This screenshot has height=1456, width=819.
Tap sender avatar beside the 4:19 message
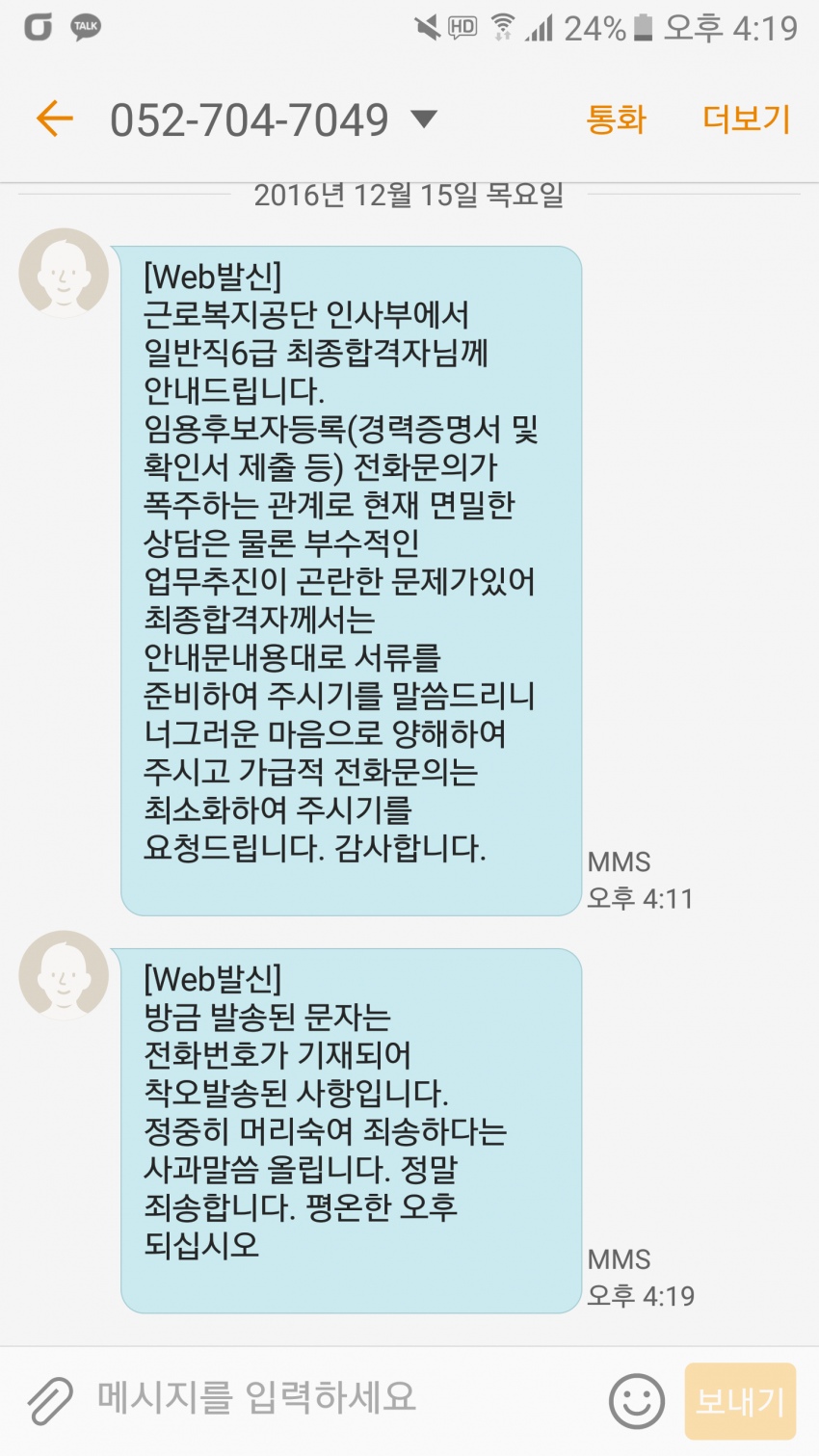click(x=64, y=975)
